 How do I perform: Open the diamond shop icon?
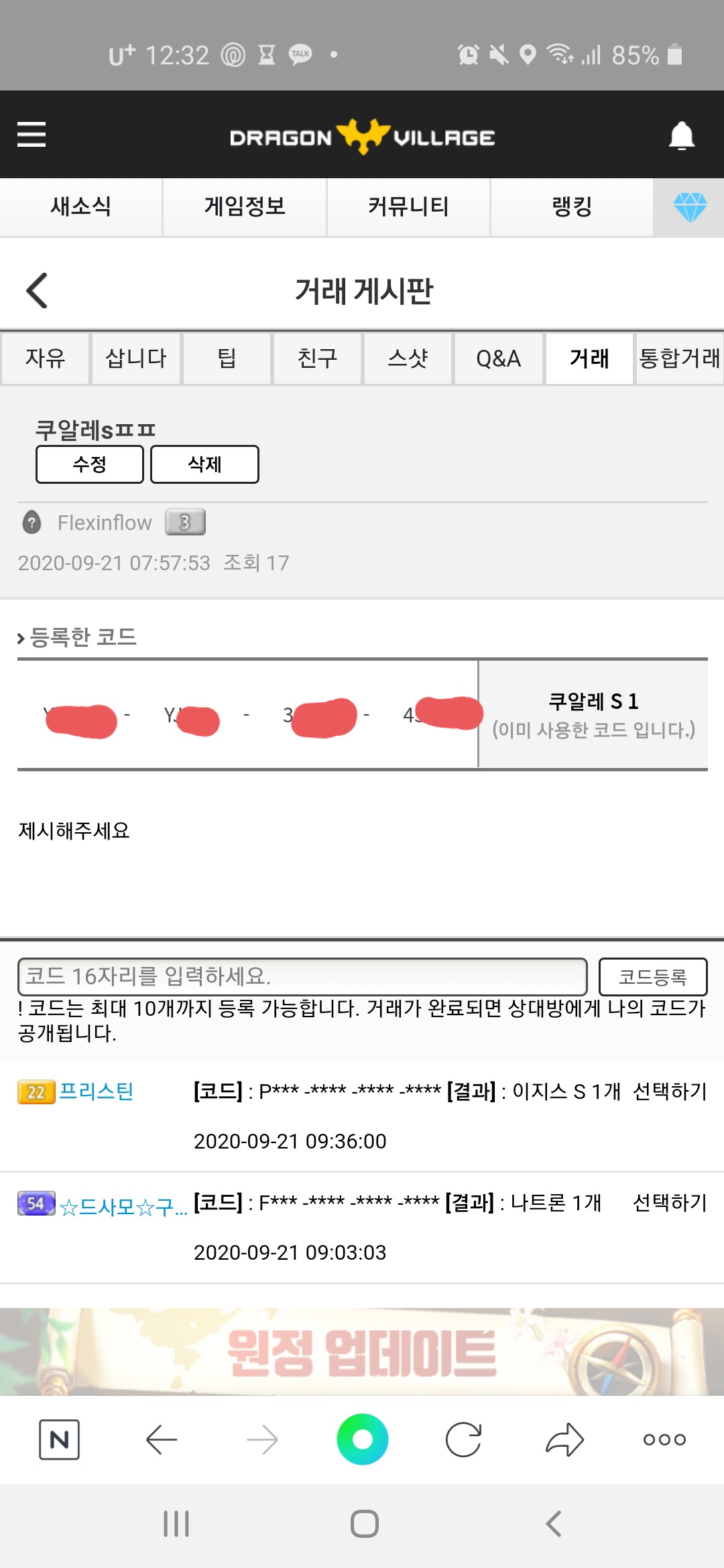[689, 207]
